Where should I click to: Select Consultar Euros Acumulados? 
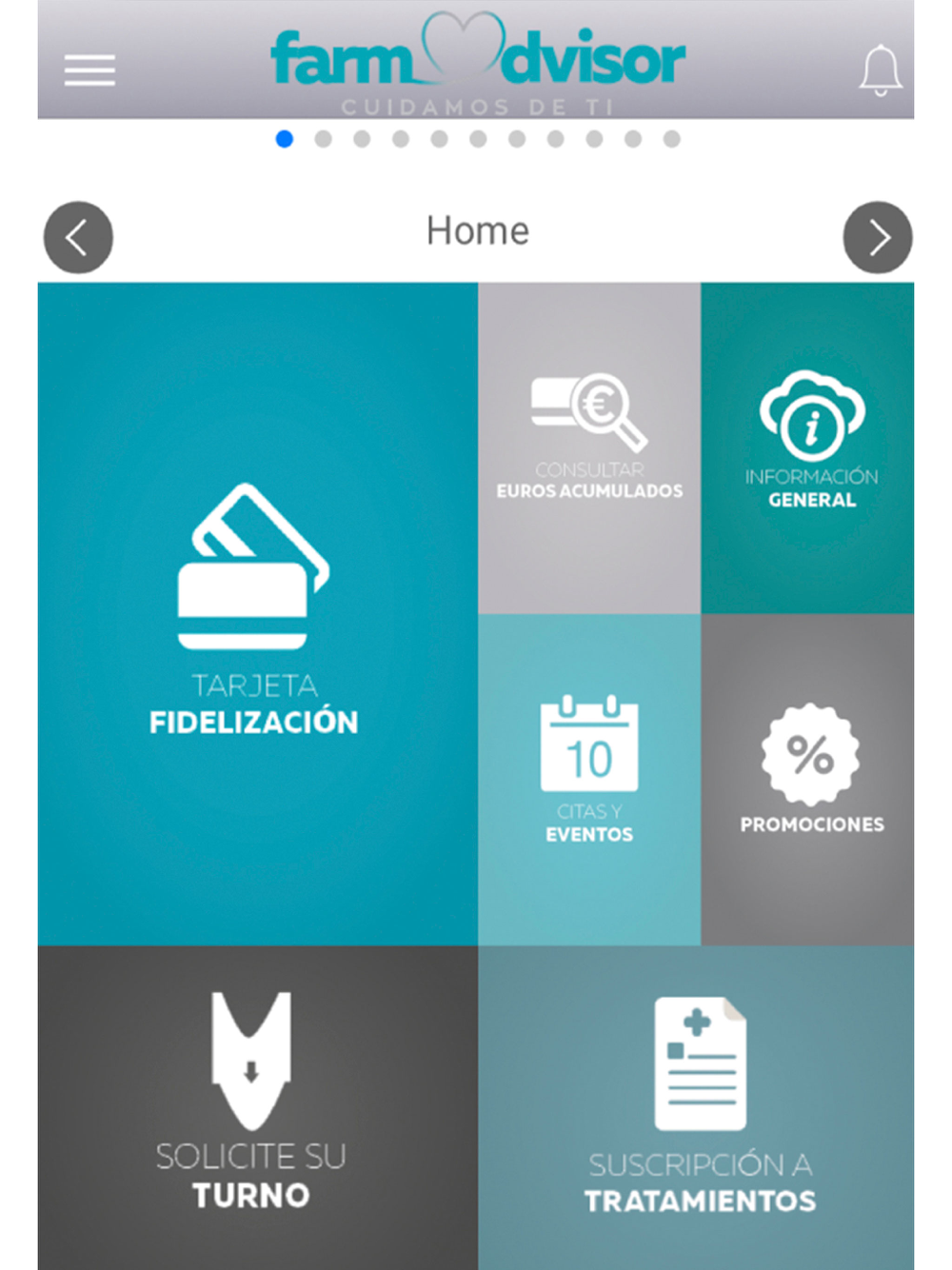click(589, 447)
